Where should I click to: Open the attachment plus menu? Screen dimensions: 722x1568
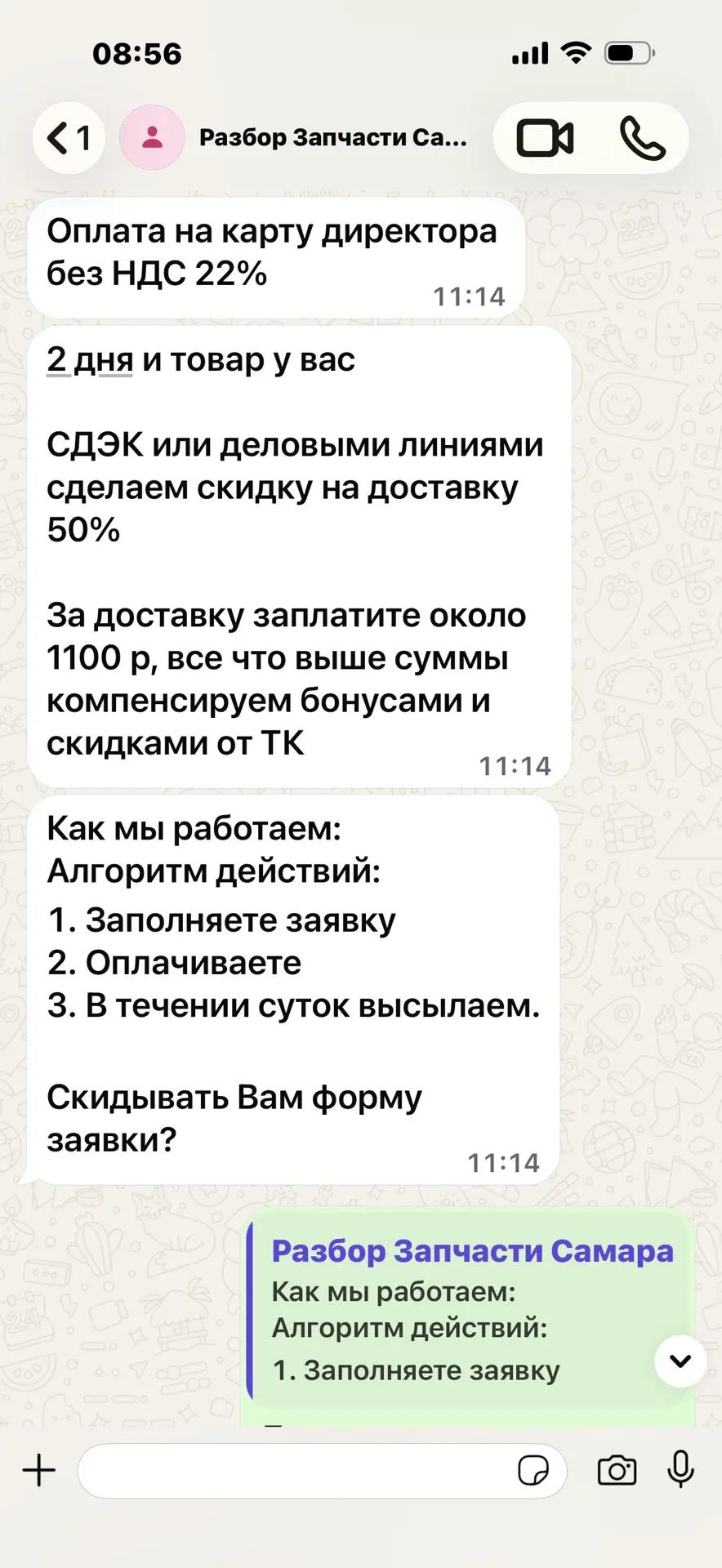38,1471
